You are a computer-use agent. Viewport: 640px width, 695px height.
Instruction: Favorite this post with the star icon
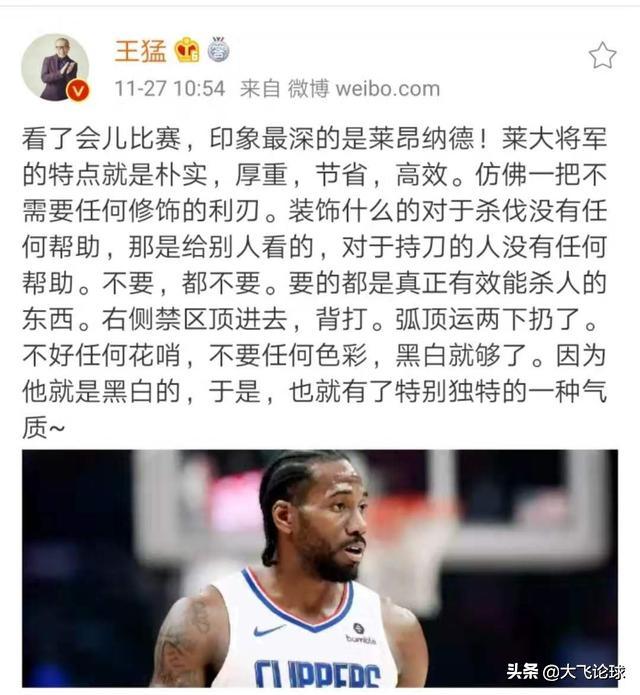(602, 56)
